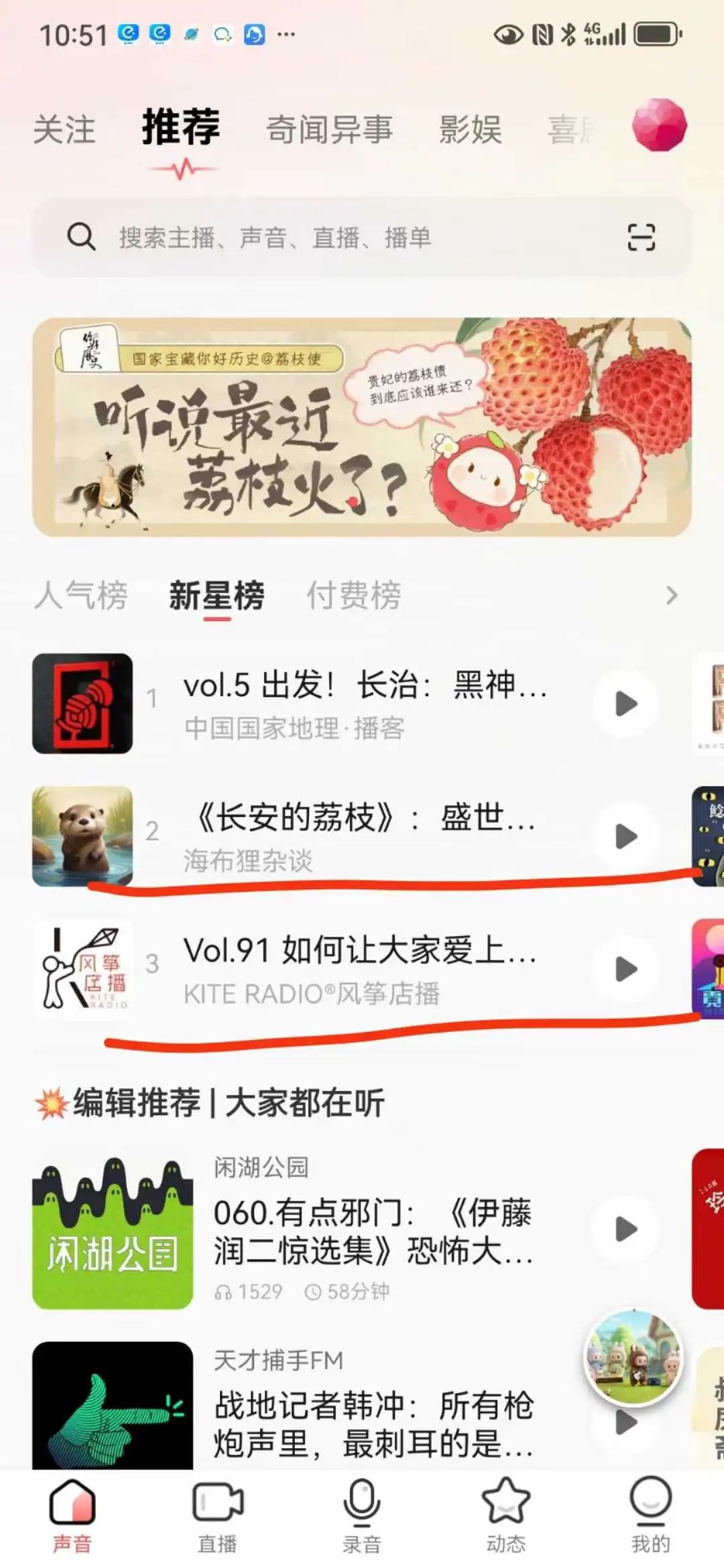This screenshot has height=1568, width=724.
Task: Open the lychee history banner
Action: tap(362, 427)
